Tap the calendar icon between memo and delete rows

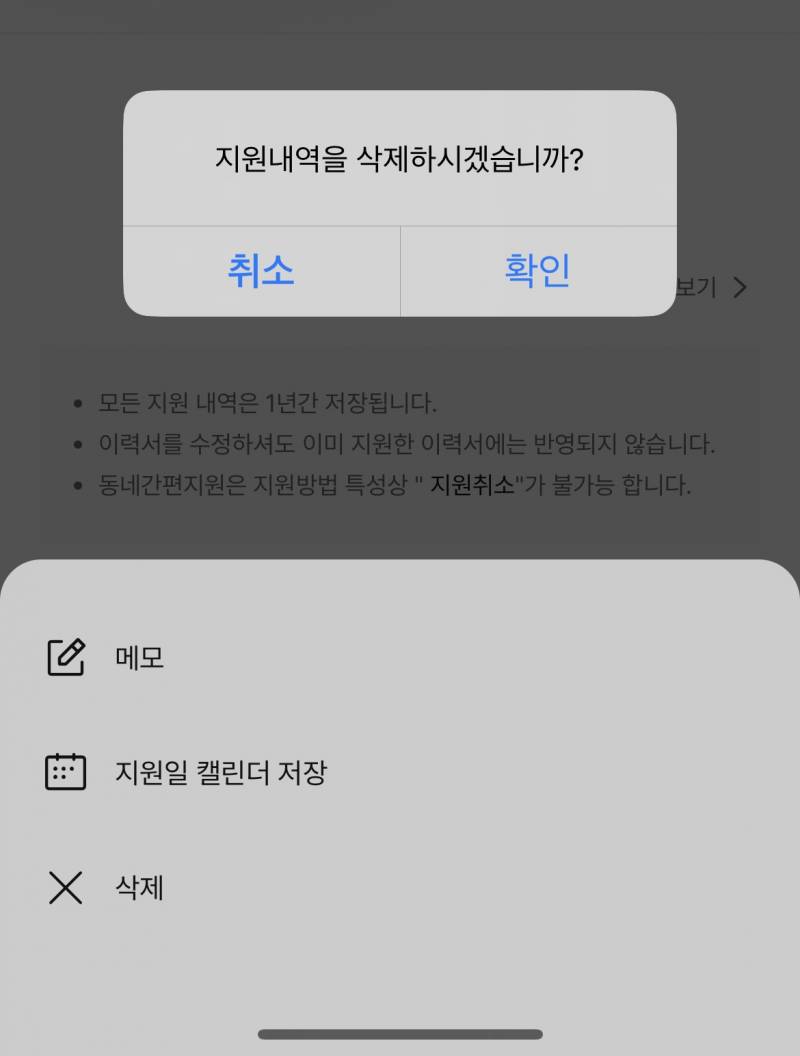pyautogui.click(x=65, y=772)
